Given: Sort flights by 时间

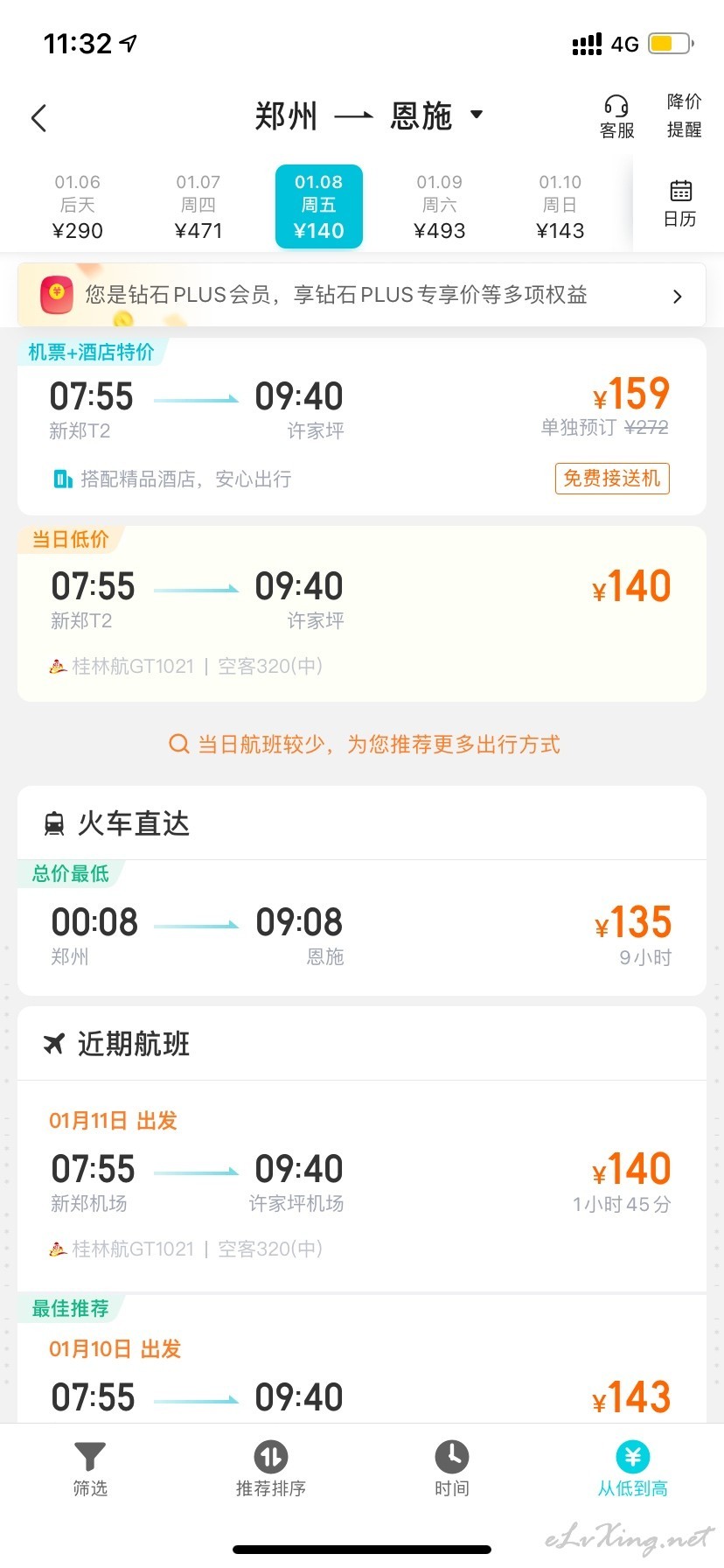Looking at the screenshot, I should pyautogui.click(x=452, y=1469).
